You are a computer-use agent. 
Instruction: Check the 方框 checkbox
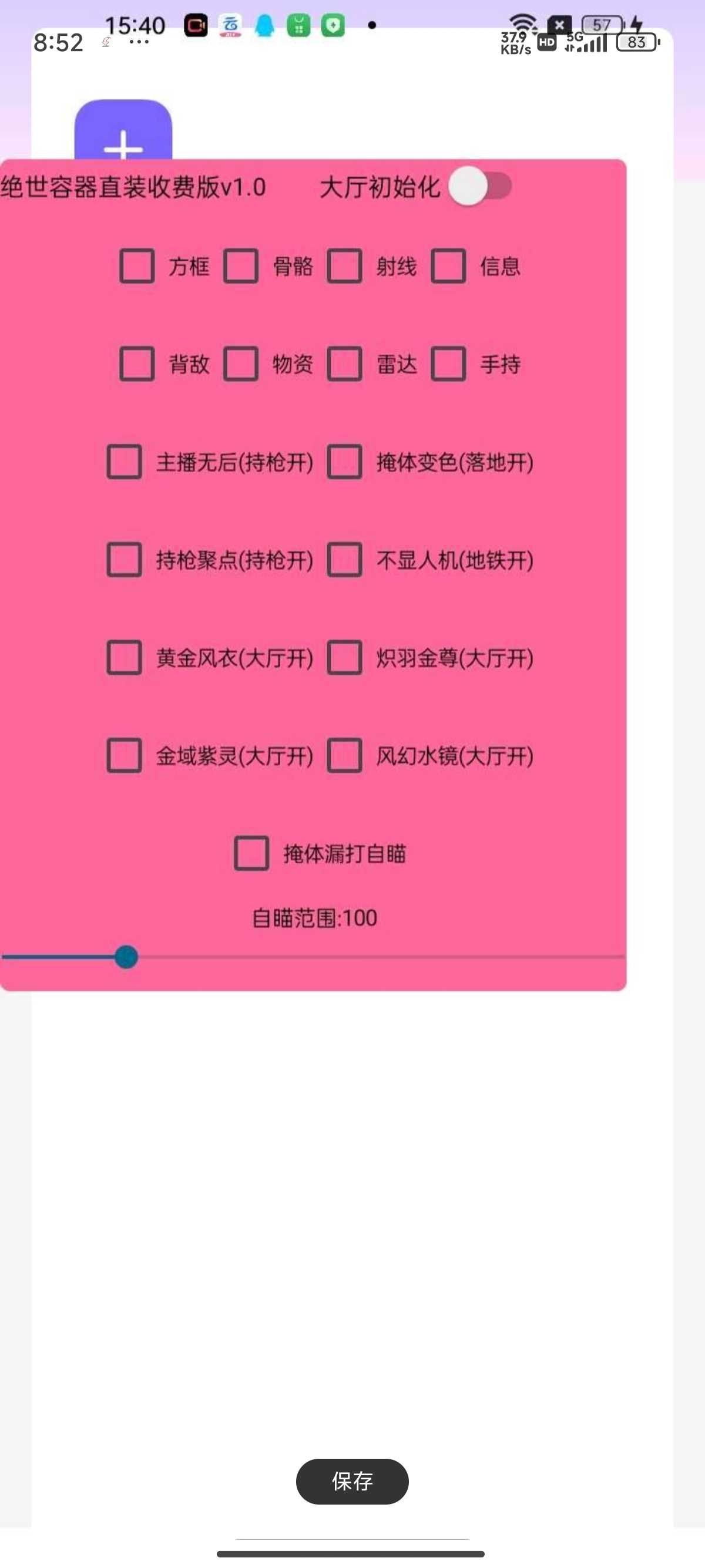pos(136,266)
